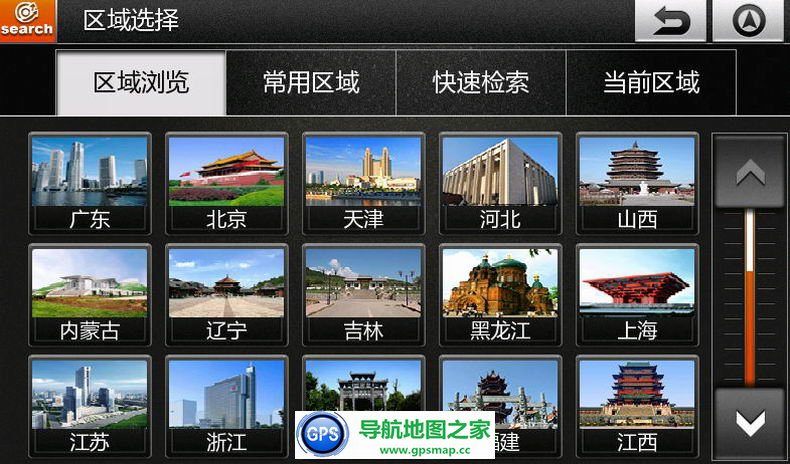The image size is (790, 464).
Task: Select the 区域浏览 tab
Action: [x=141, y=82]
